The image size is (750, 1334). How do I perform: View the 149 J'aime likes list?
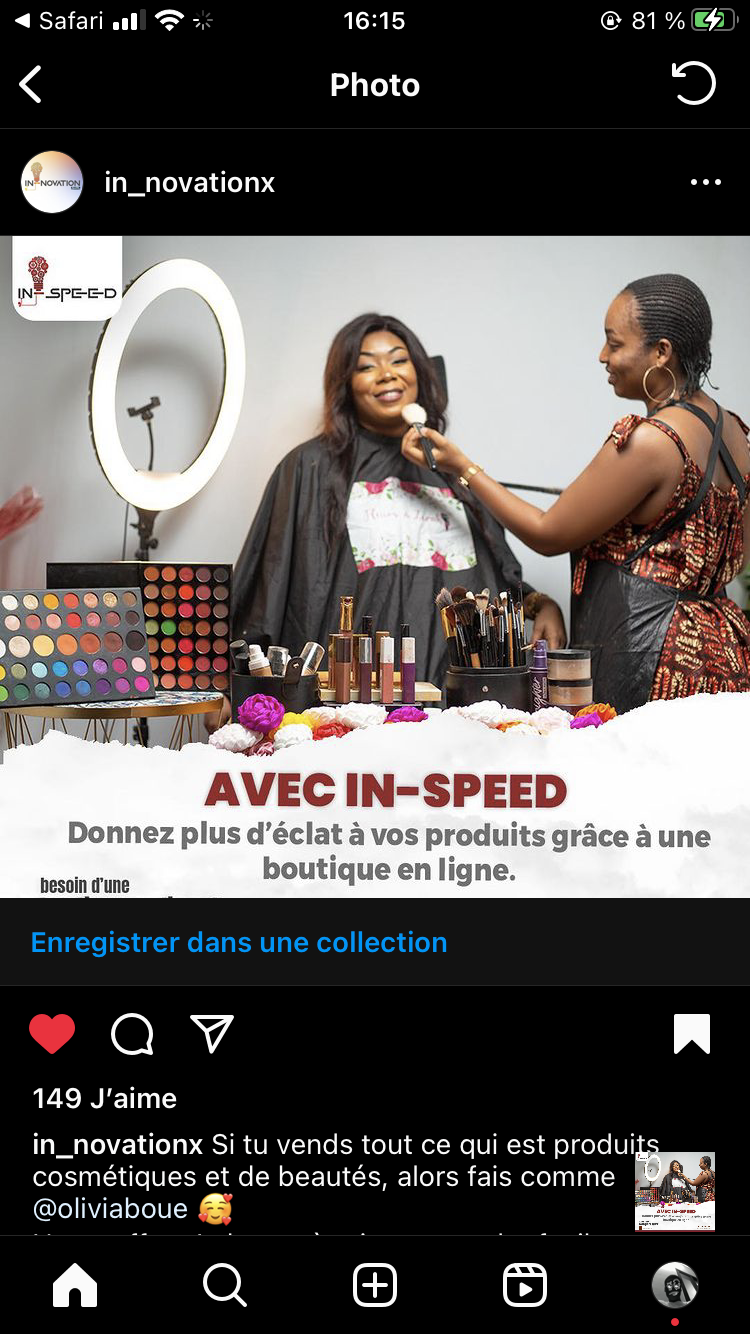coord(105,1098)
